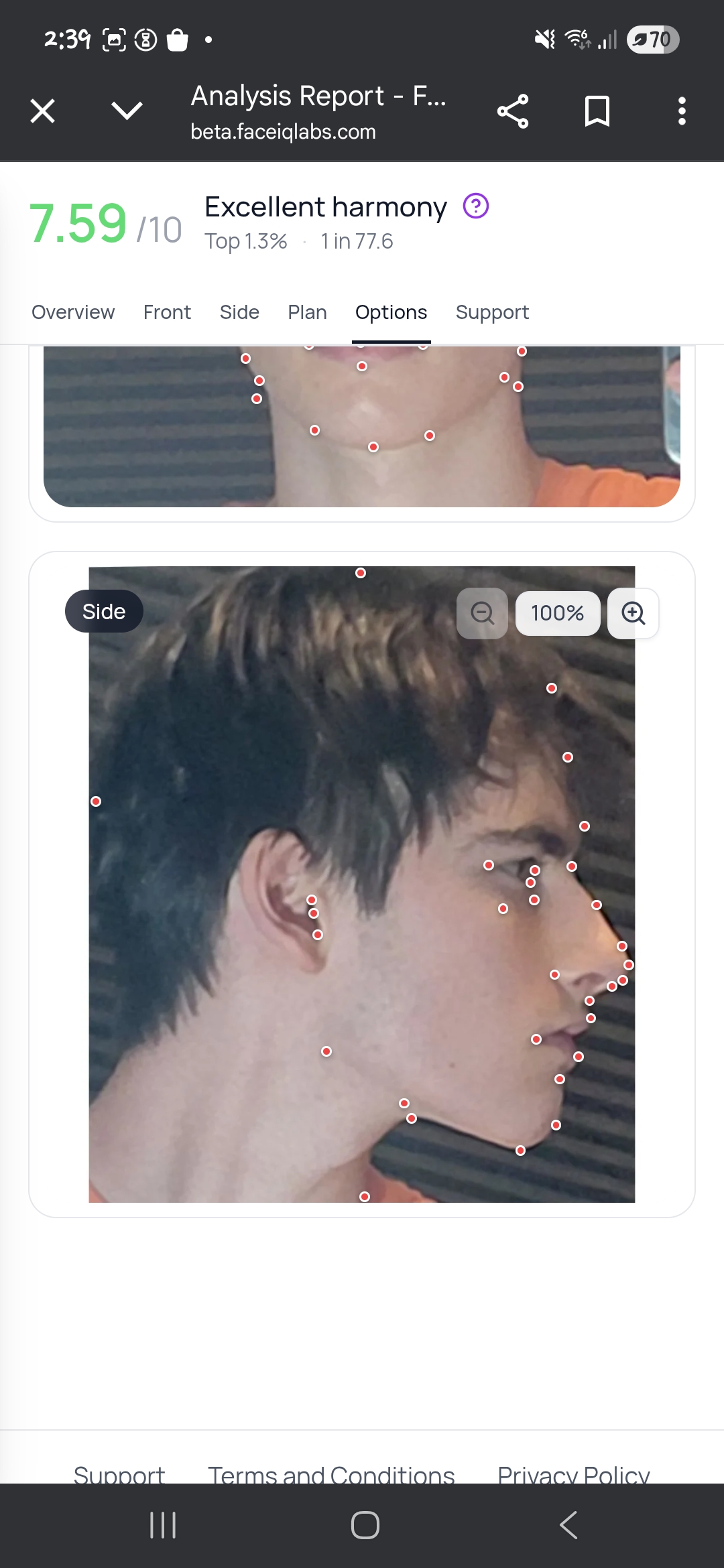This screenshot has height=1568, width=724.
Task: Open Privacy Policy footer link
Action: pos(573,1473)
